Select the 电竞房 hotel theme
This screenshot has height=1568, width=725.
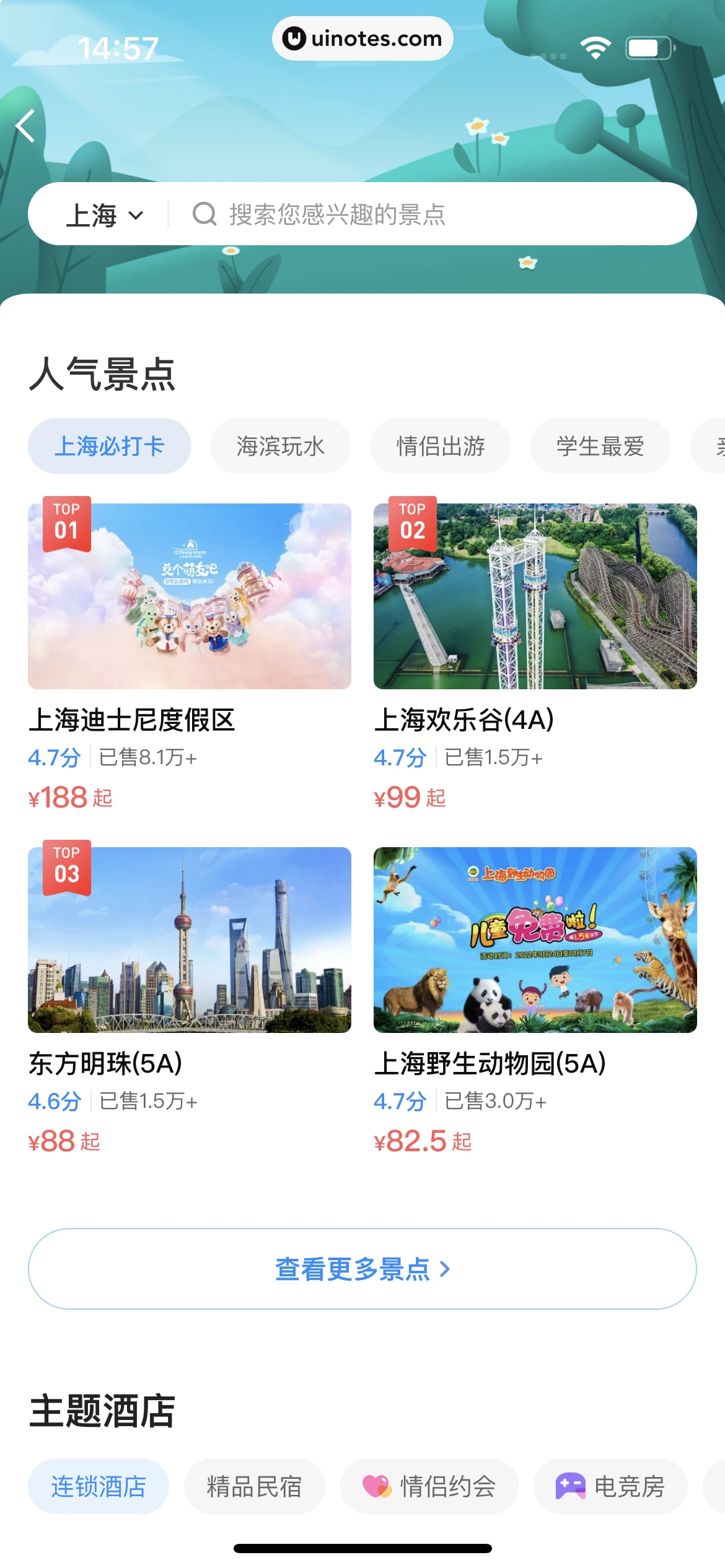610,1486
